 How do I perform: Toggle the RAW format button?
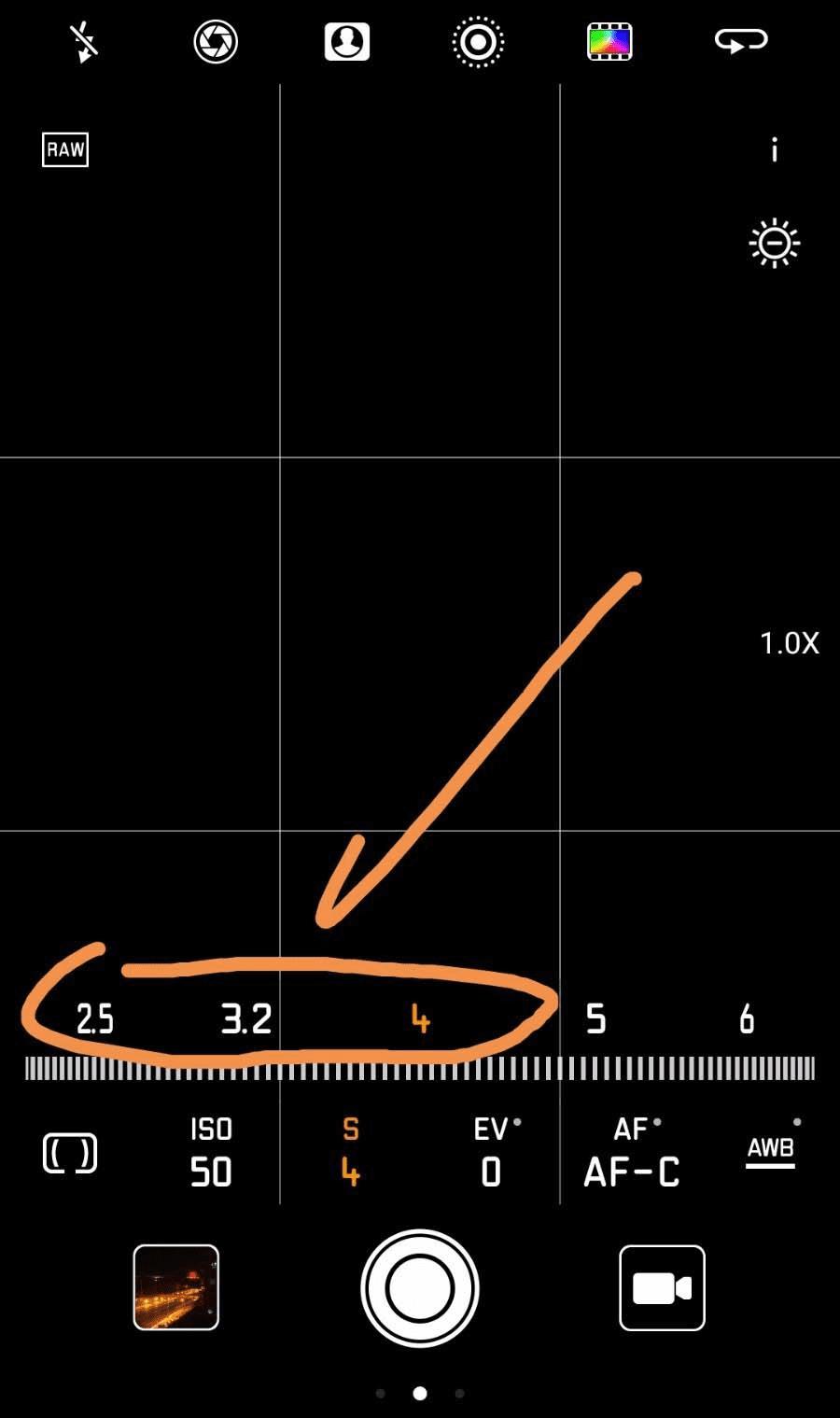[65, 150]
